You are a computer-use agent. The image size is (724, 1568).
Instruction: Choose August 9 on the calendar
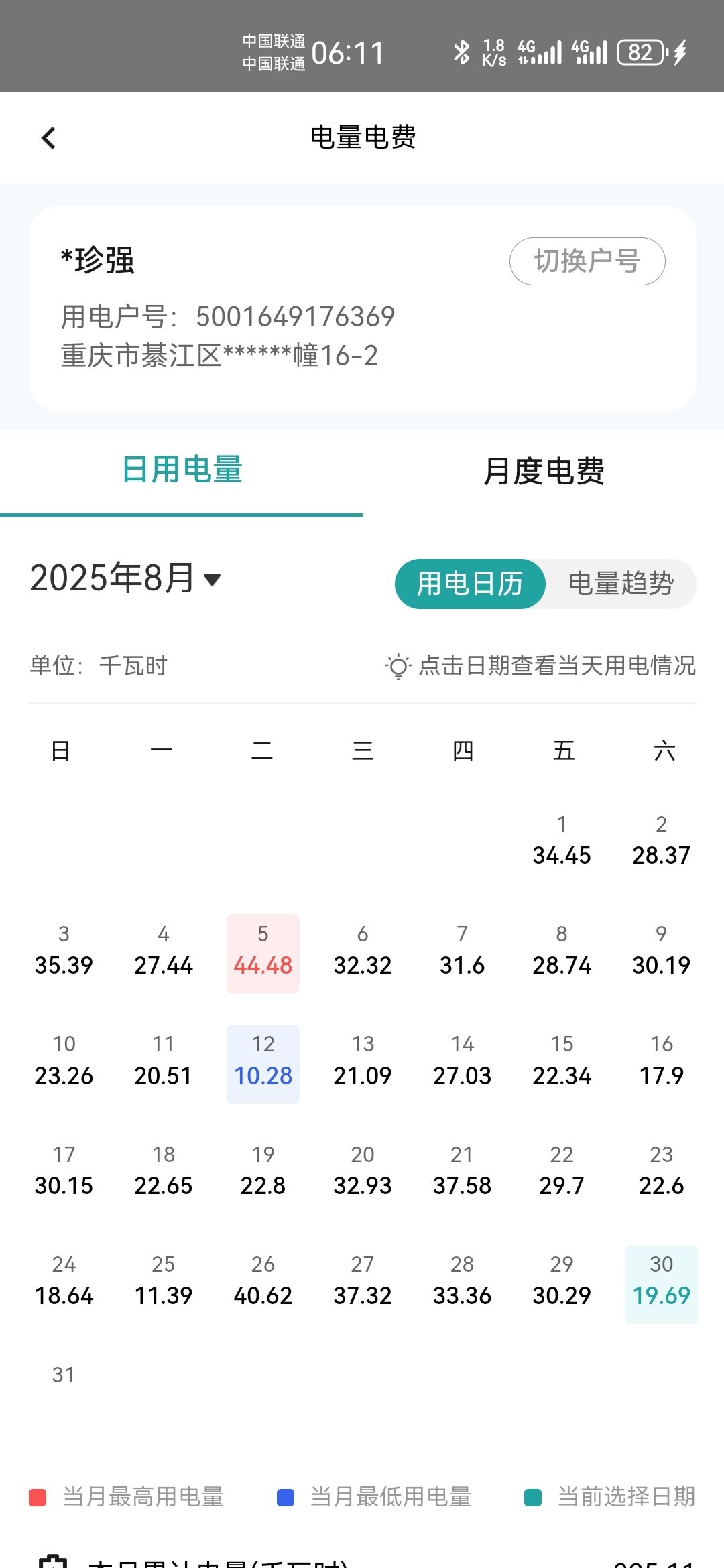[x=661, y=952]
